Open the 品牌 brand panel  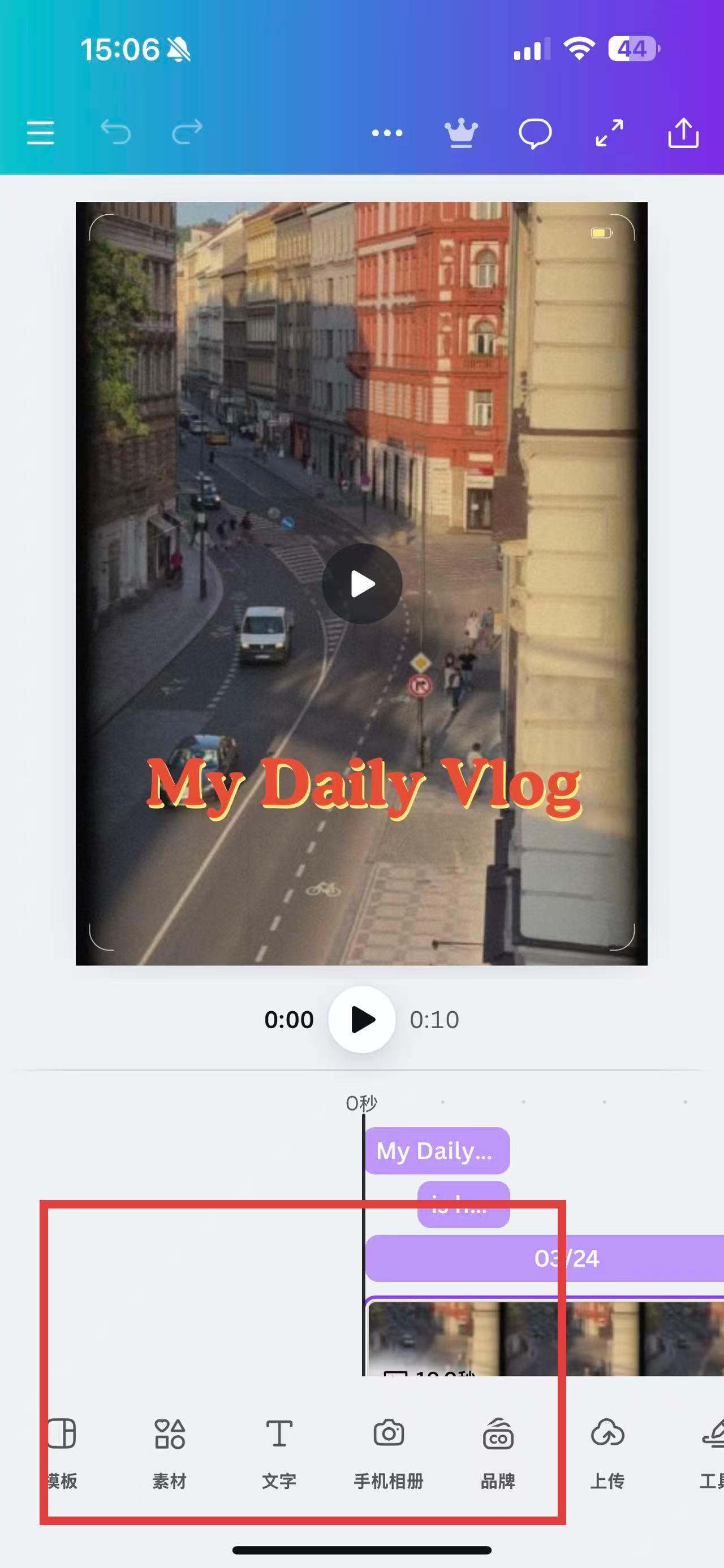point(498,1452)
